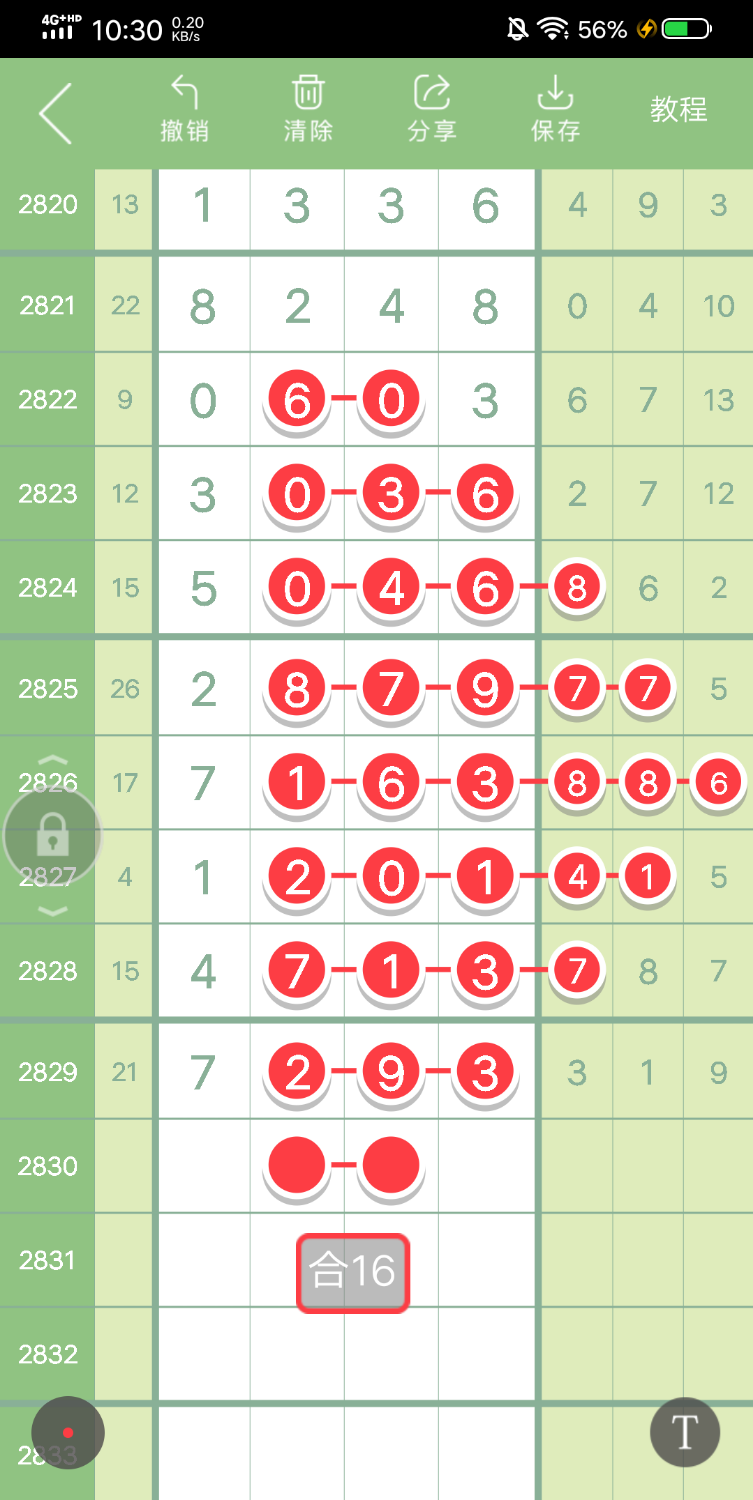Clear all marks with 清除

[x=307, y=109]
